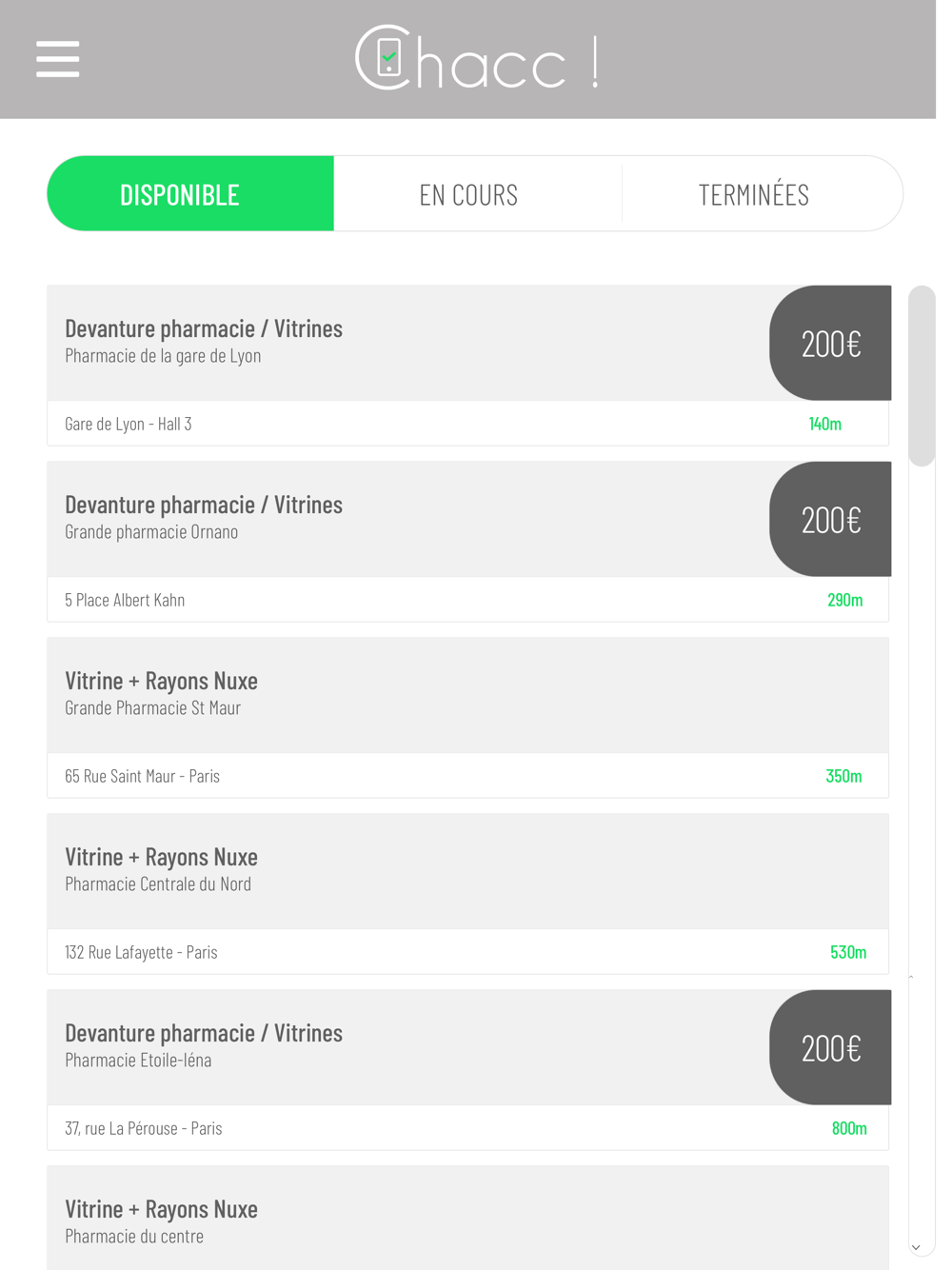Switch to the Terminées tab
The height and width of the screenshot is (1270, 952).
click(x=753, y=194)
